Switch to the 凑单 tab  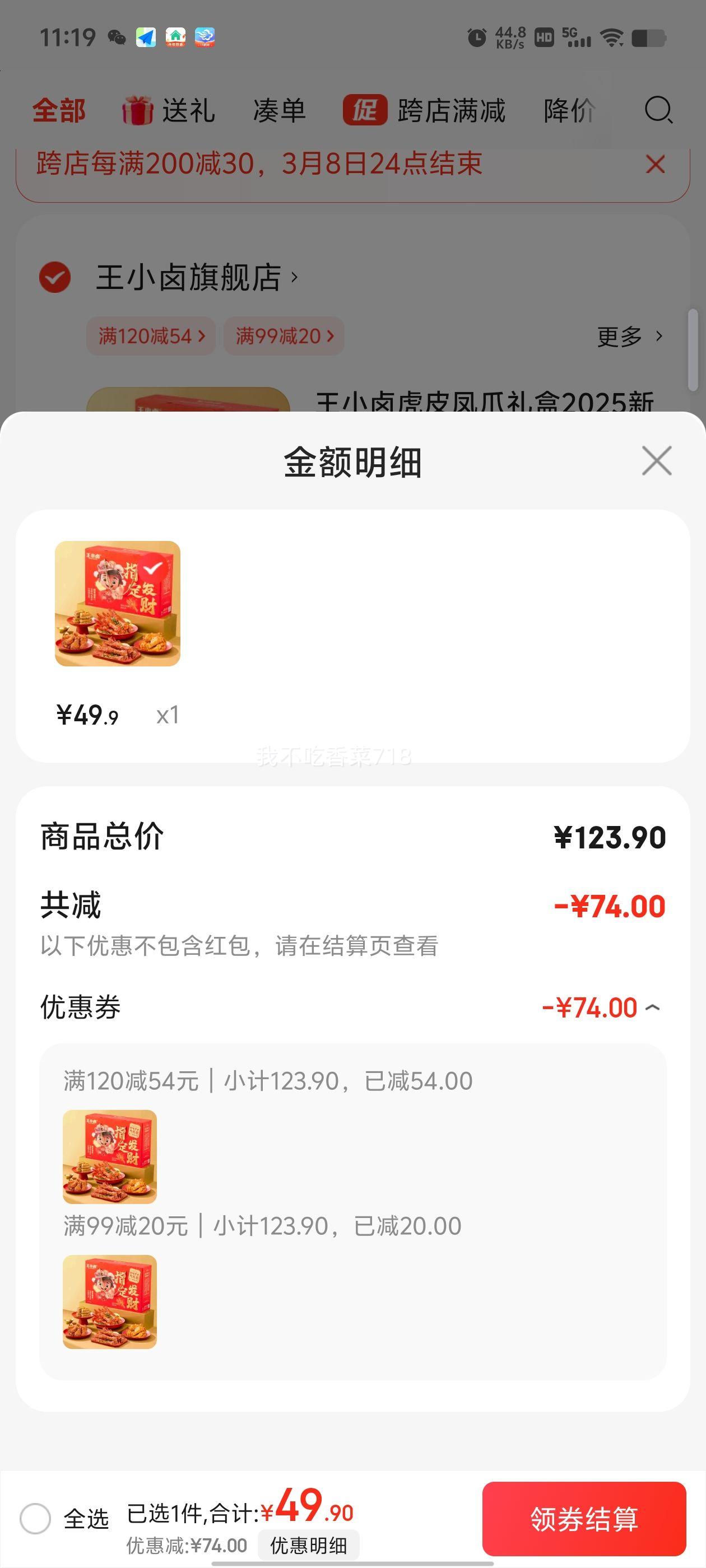click(x=280, y=111)
